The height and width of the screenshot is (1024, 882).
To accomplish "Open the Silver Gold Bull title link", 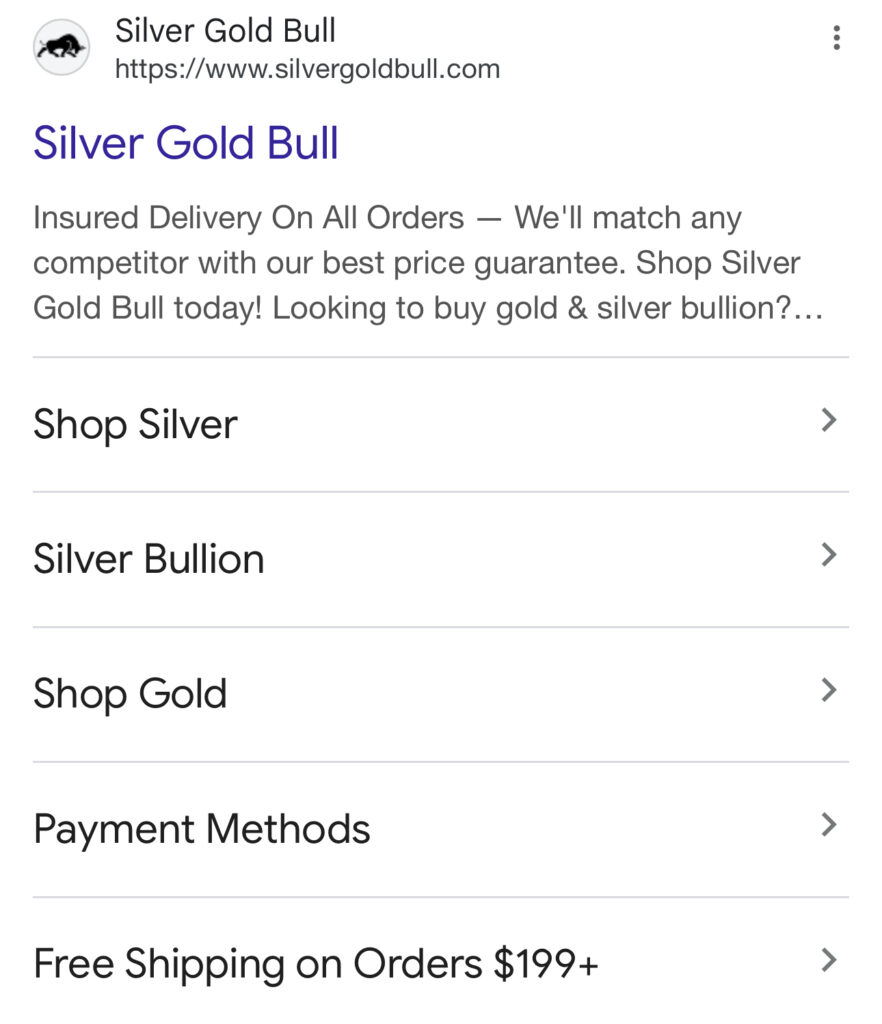I will (186, 143).
